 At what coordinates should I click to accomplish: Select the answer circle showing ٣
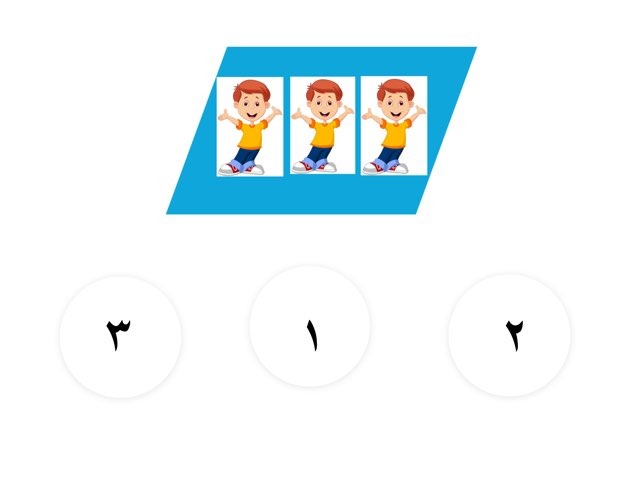click(120, 336)
